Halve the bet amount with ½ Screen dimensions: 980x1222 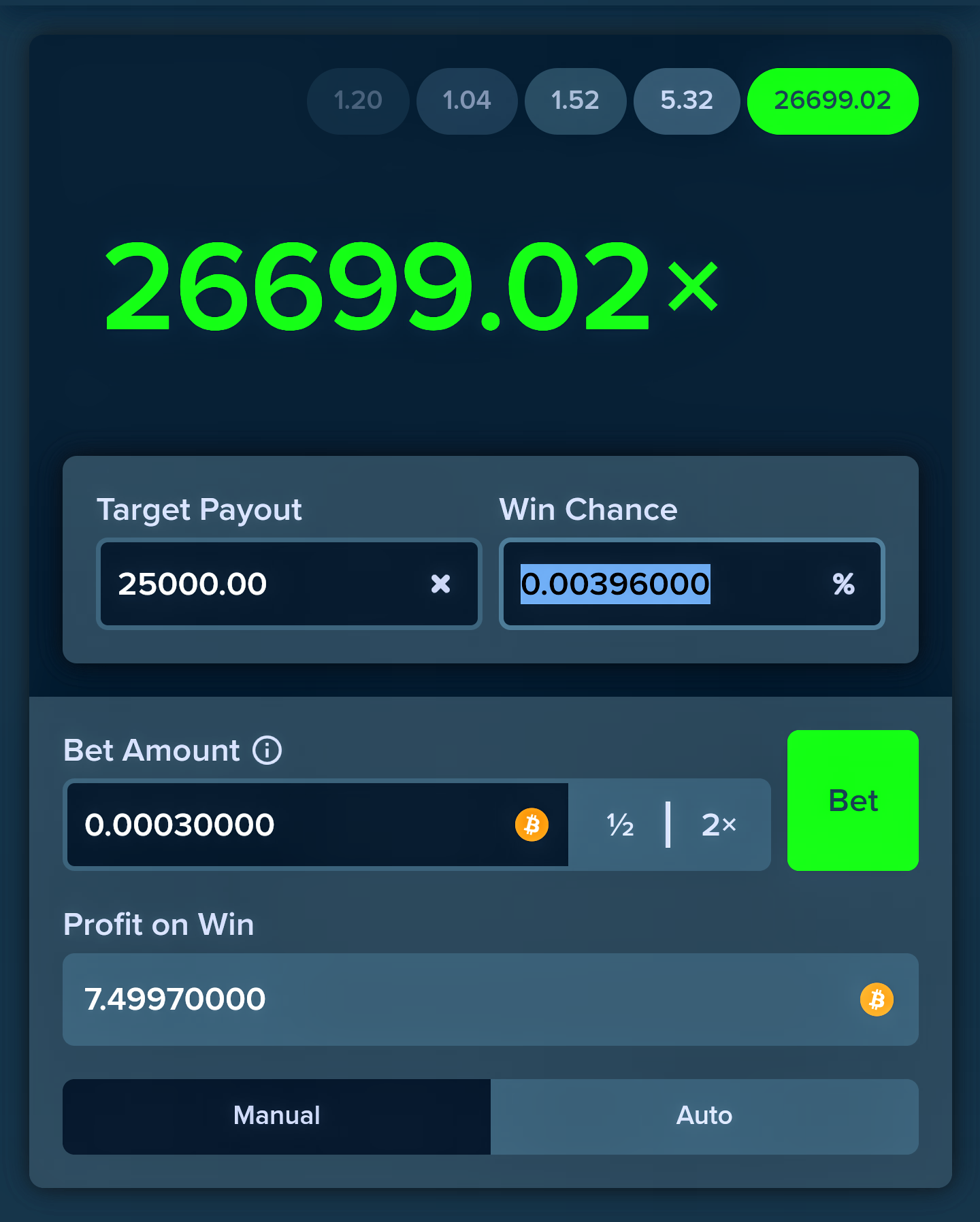tap(620, 825)
